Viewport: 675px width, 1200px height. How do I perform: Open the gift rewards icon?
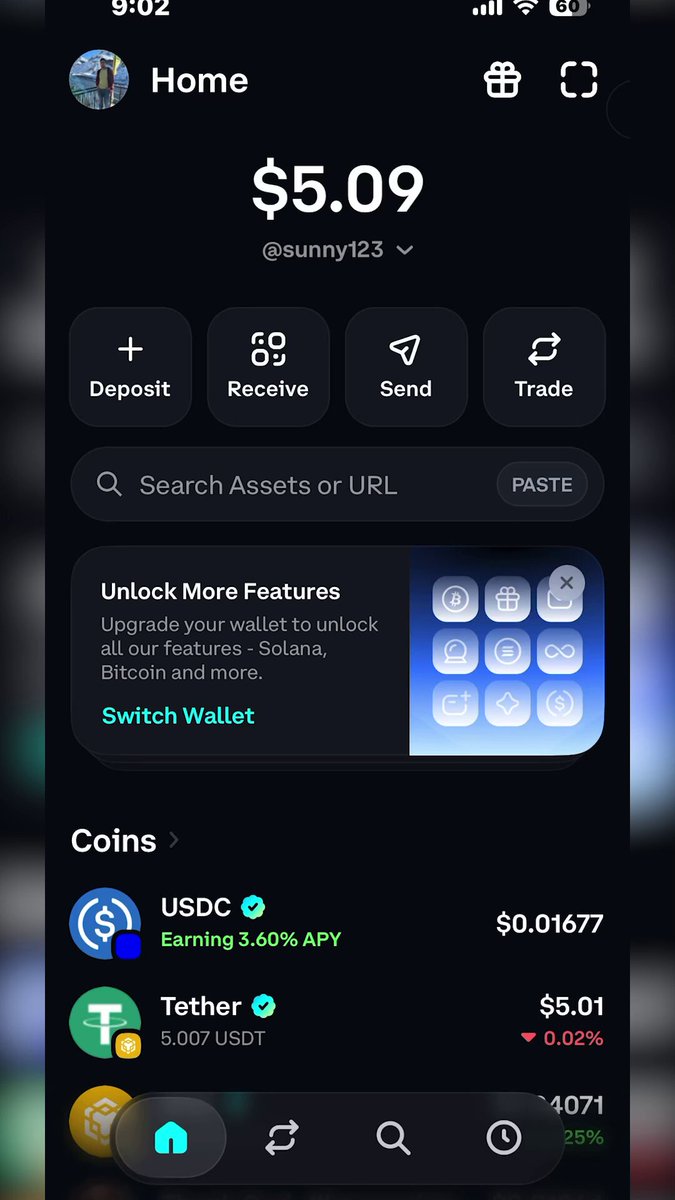[x=502, y=80]
